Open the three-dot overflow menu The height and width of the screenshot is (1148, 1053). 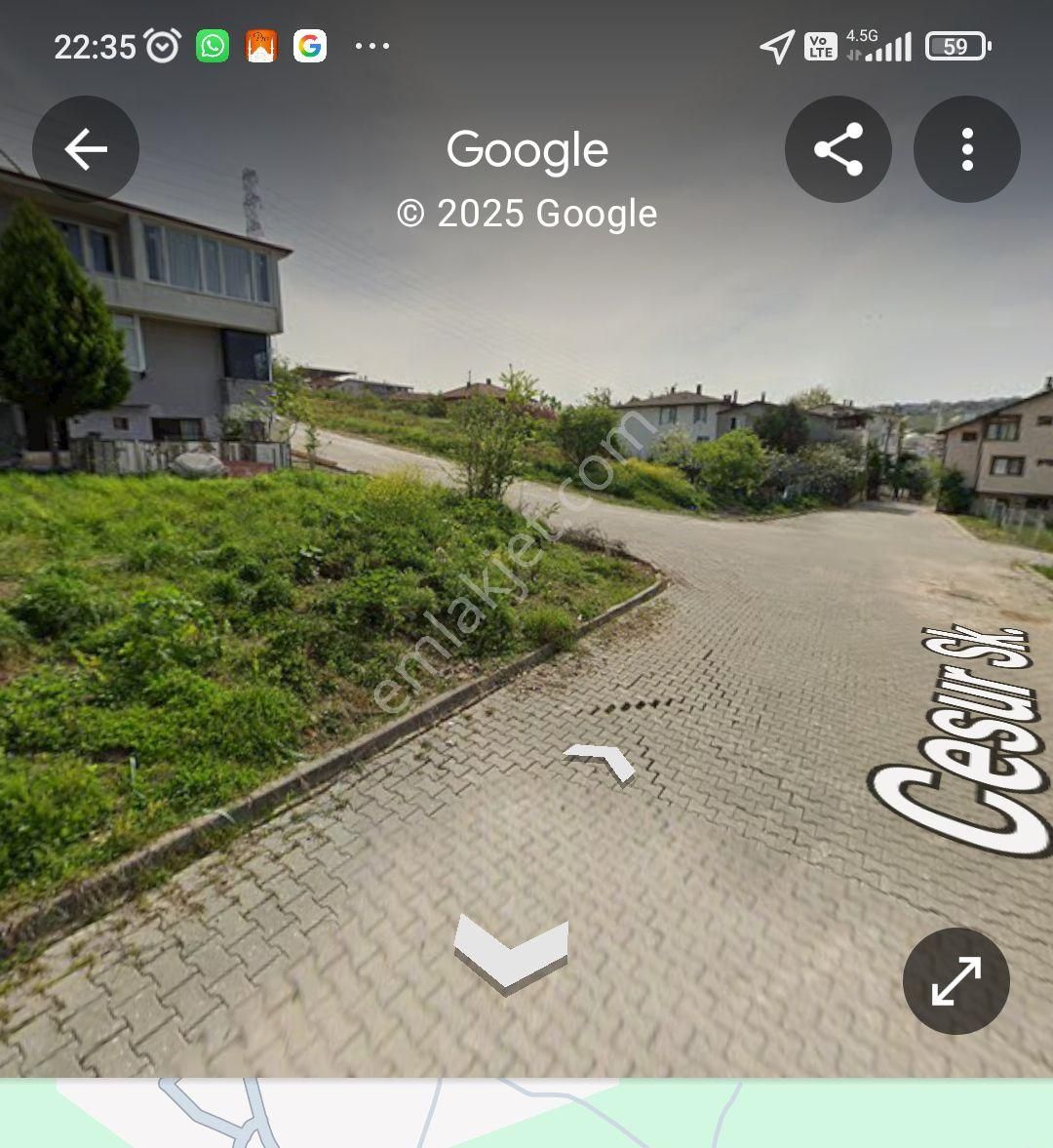pos(966,149)
